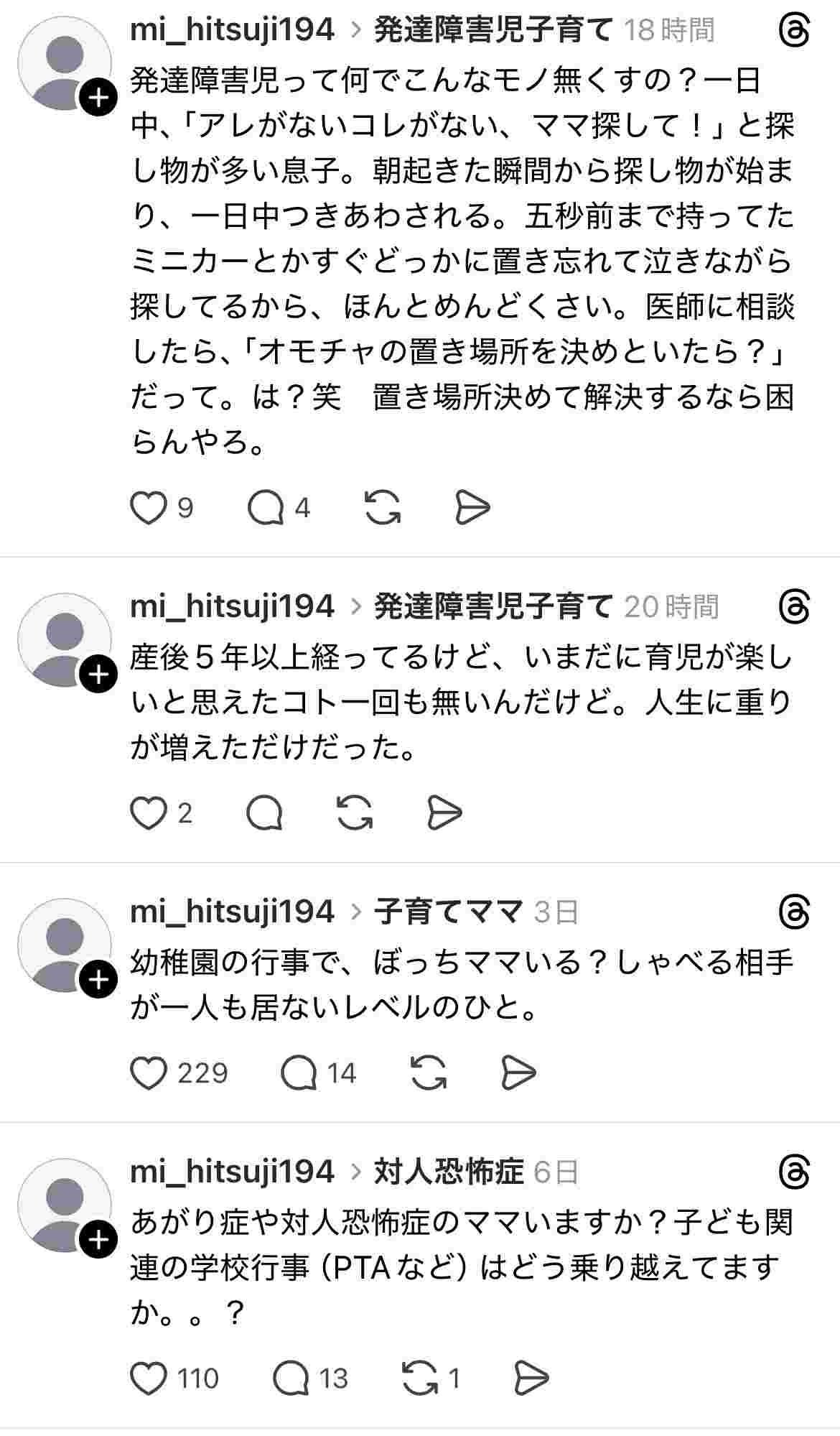Open the 対人恐怖症 topic tag
Viewport: 840px width, 1436px height.
click(448, 1172)
